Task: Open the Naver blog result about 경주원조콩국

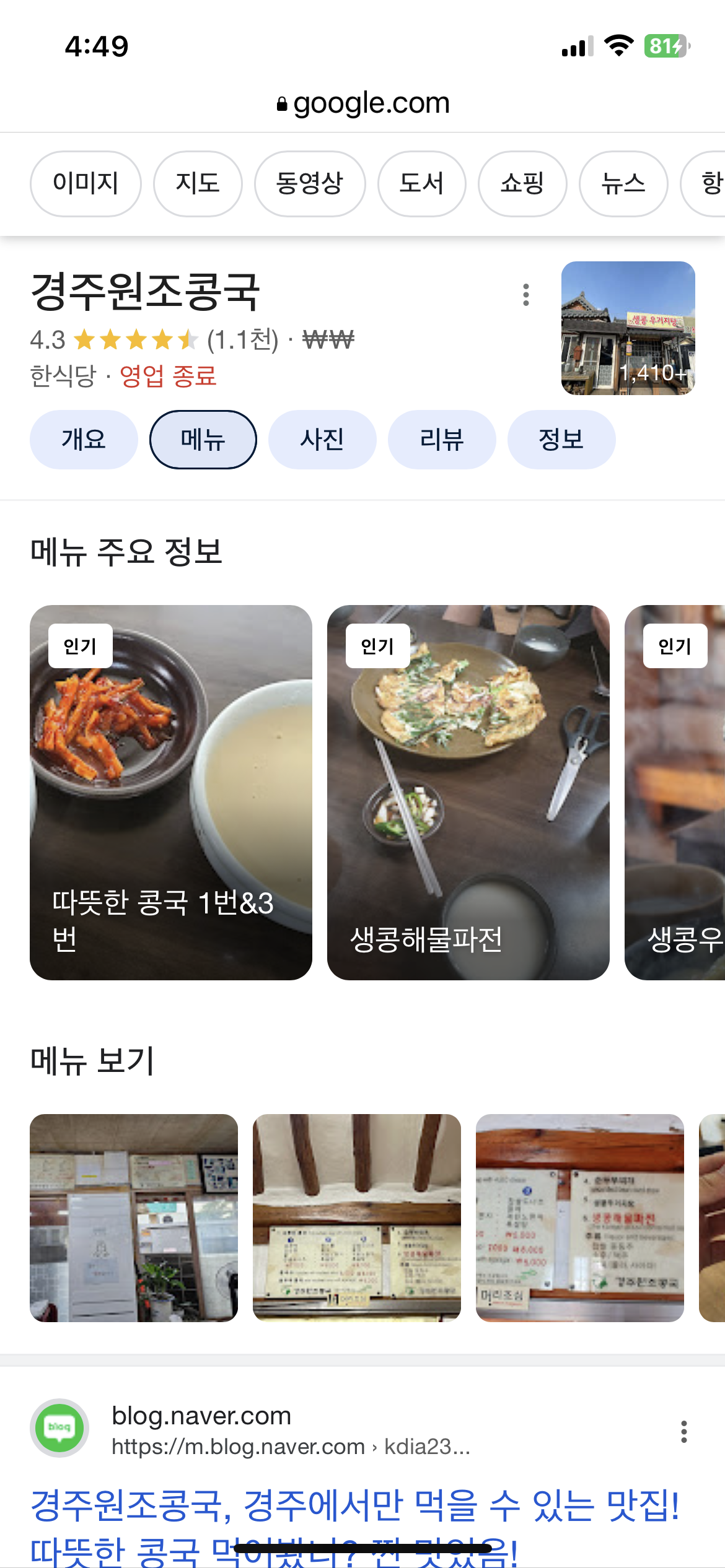Action: [354, 1506]
